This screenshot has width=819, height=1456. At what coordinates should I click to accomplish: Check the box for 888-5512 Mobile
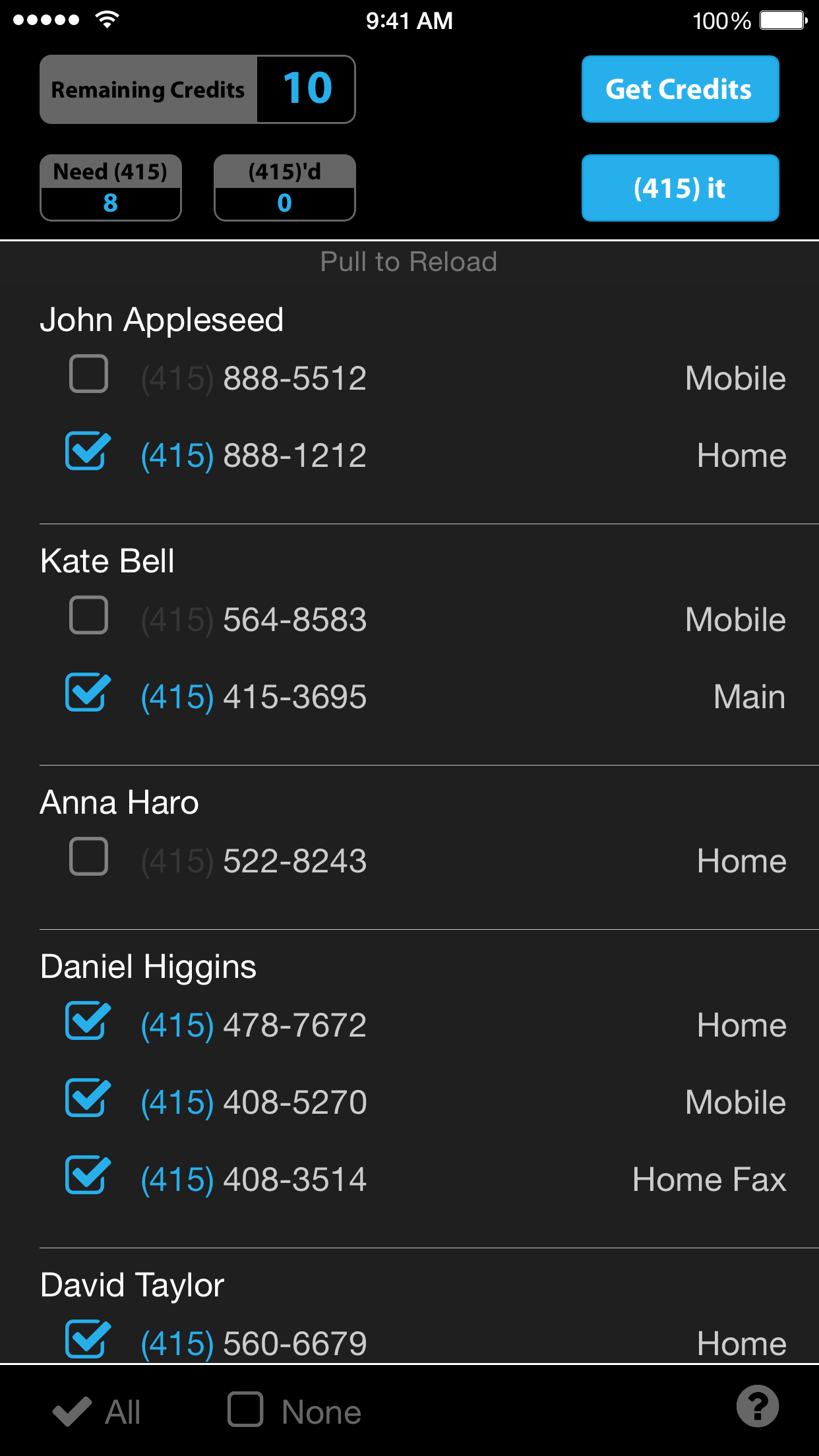click(x=88, y=375)
